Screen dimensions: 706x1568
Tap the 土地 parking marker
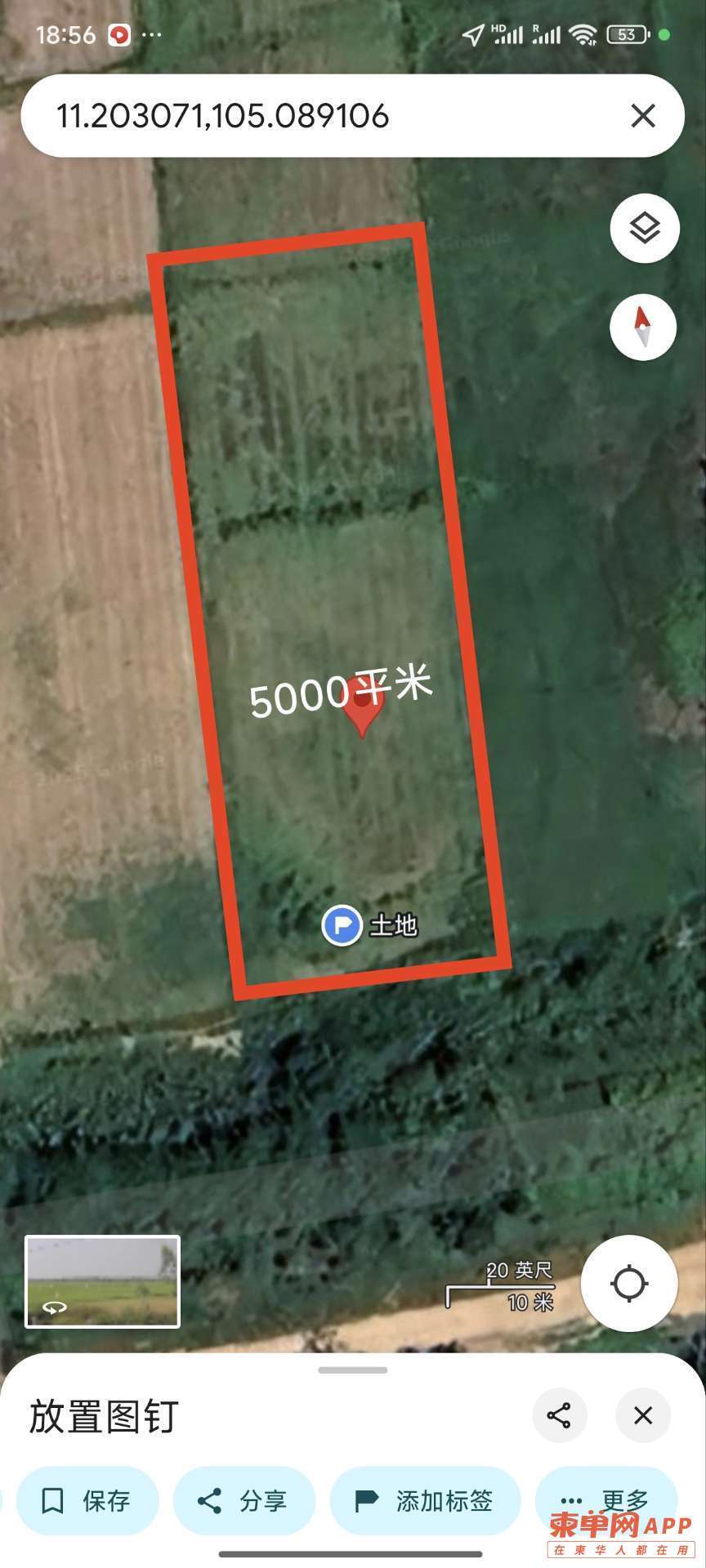tap(342, 926)
